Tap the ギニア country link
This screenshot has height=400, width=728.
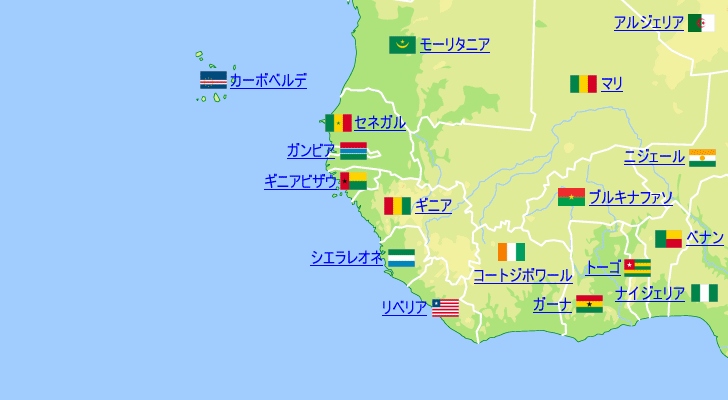433,206
